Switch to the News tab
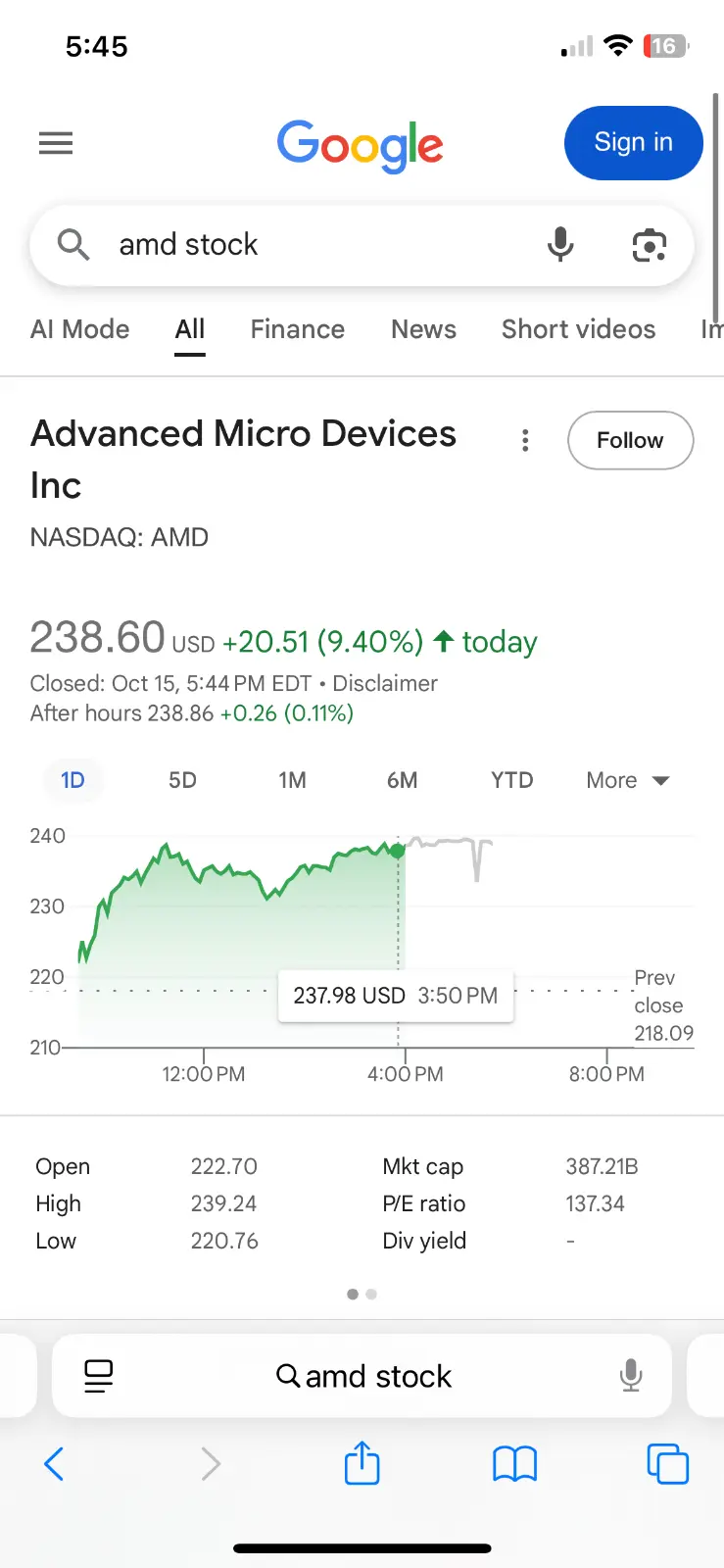The width and height of the screenshot is (724, 1568). (423, 329)
